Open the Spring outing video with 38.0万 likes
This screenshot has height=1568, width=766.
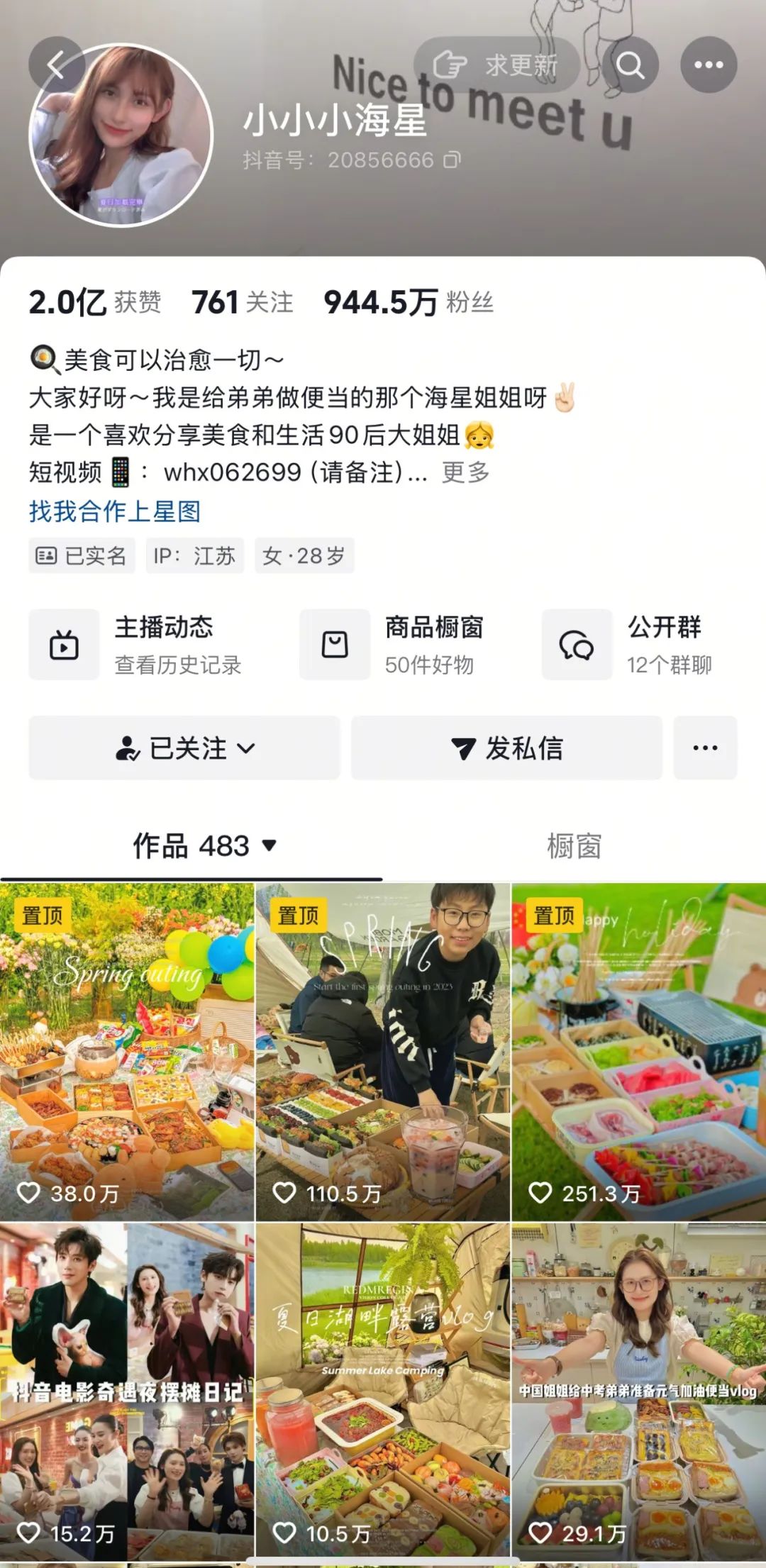click(127, 1051)
